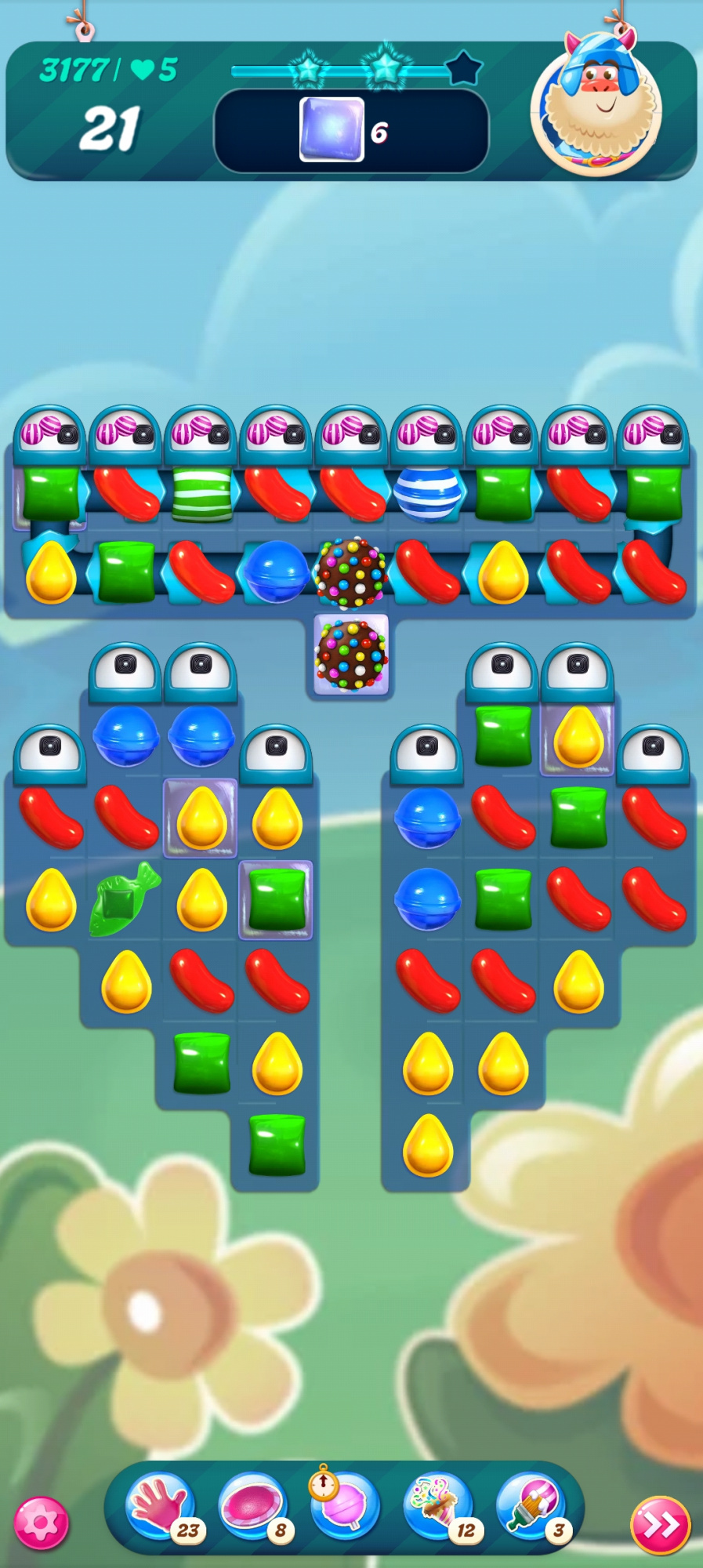The height and width of the screenshot is (1568, 703).
Task: Tap the color bomb beside the blue lollipop
Action: [x=351, y=573]
